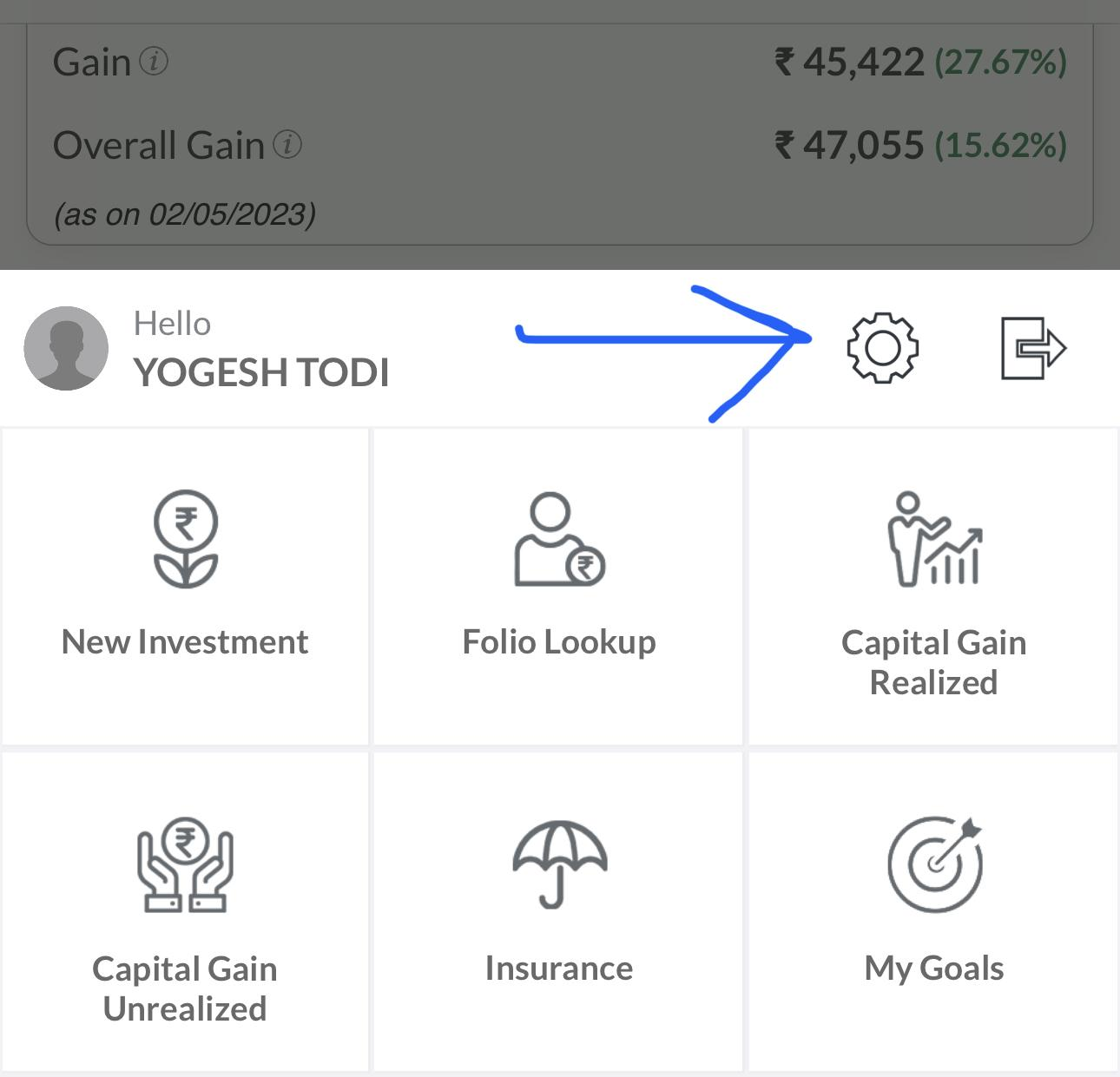Tap the info icon beside Overall Gain
This screenshot has width=1120, height=1077.
[x=287, y=145]
